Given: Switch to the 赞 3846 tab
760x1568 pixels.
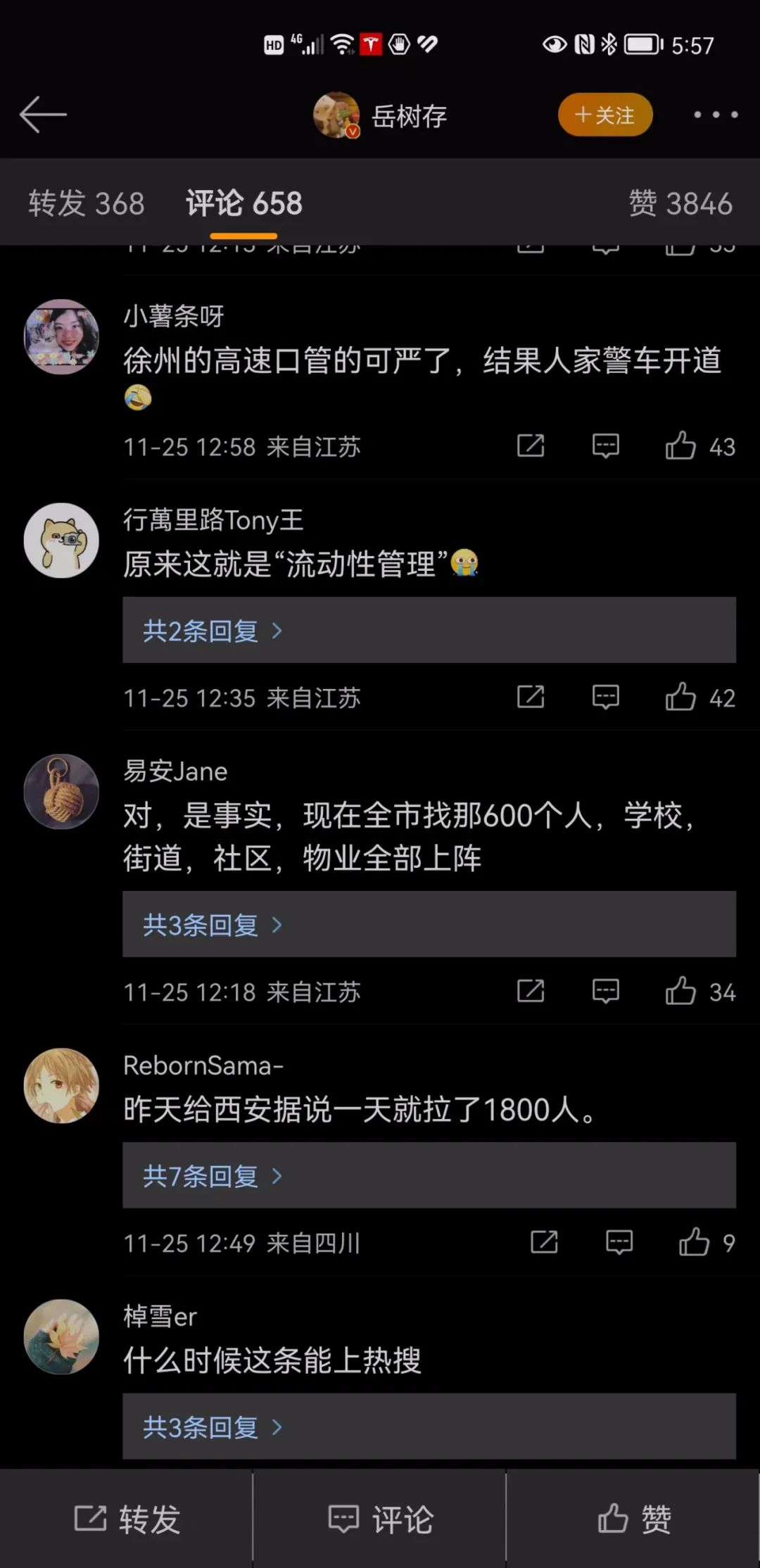Looking at the screenshot, I should point(680,203).
